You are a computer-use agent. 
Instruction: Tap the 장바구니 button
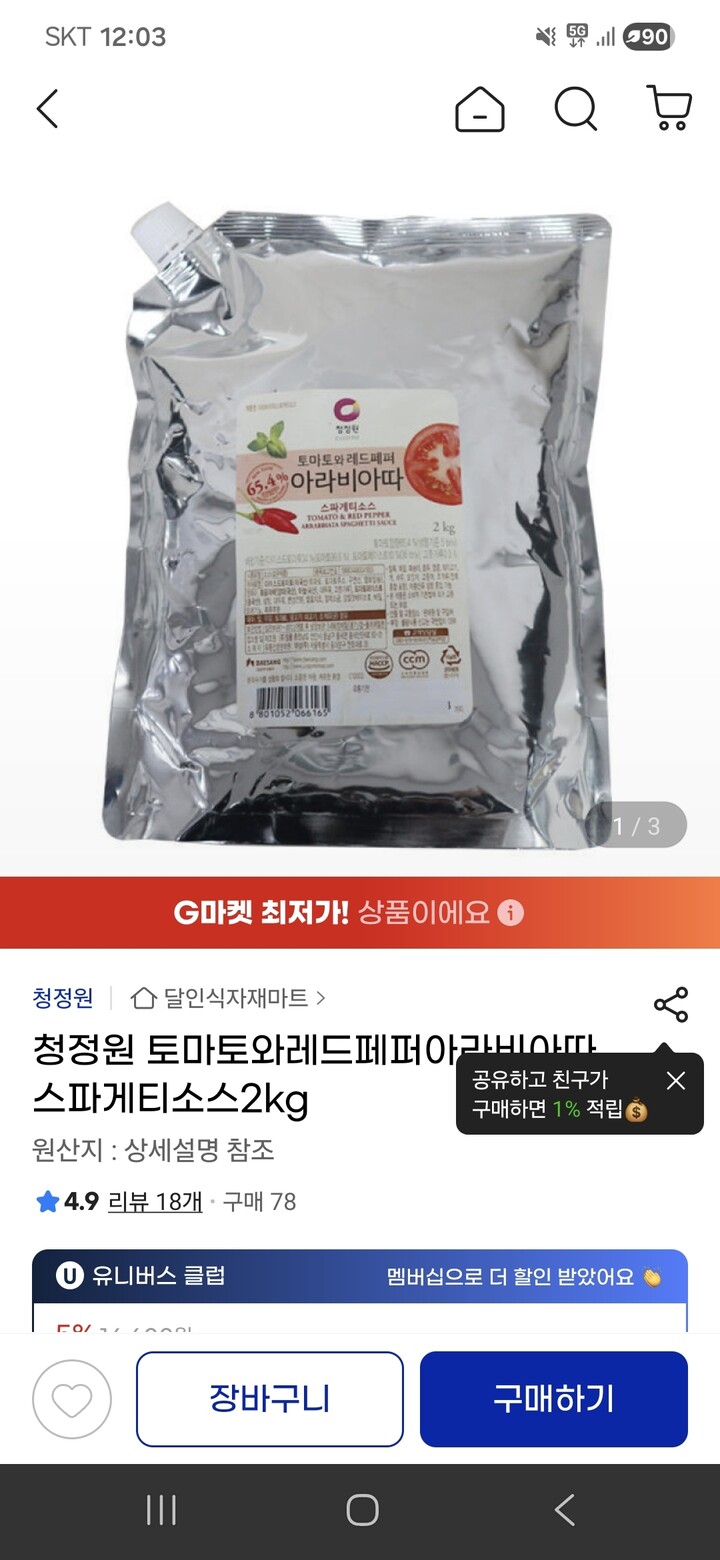pyautogui.click(x=268, y=1398)
